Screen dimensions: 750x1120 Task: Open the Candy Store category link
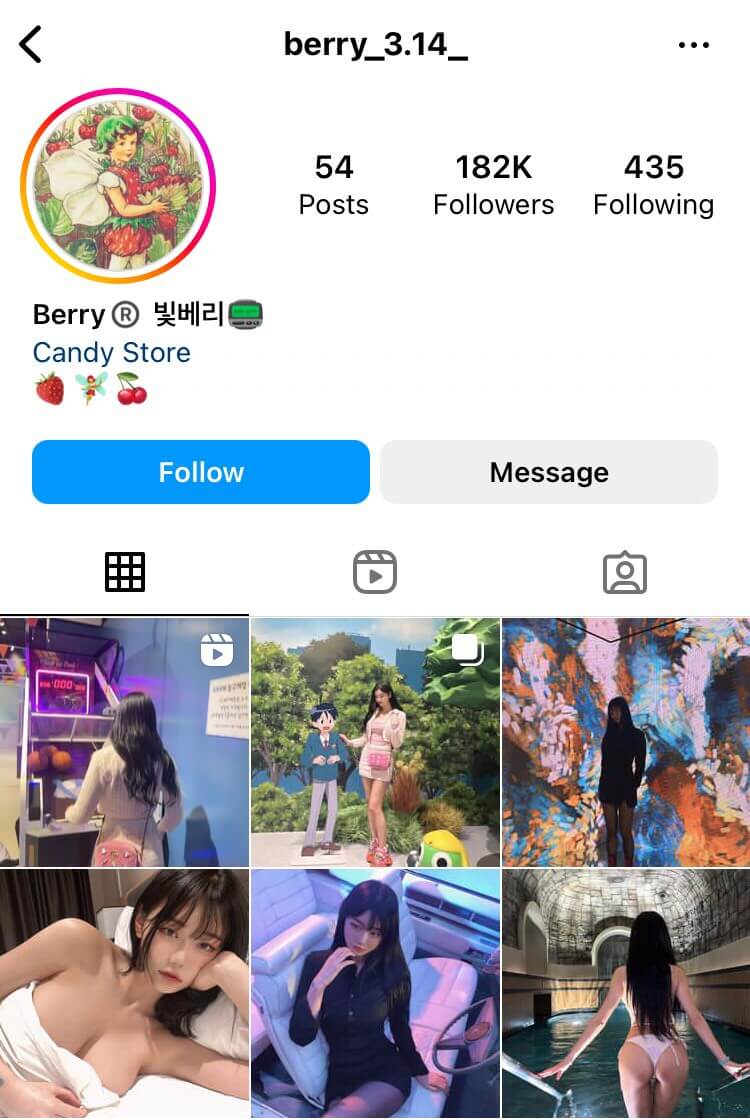pos(111,353)
